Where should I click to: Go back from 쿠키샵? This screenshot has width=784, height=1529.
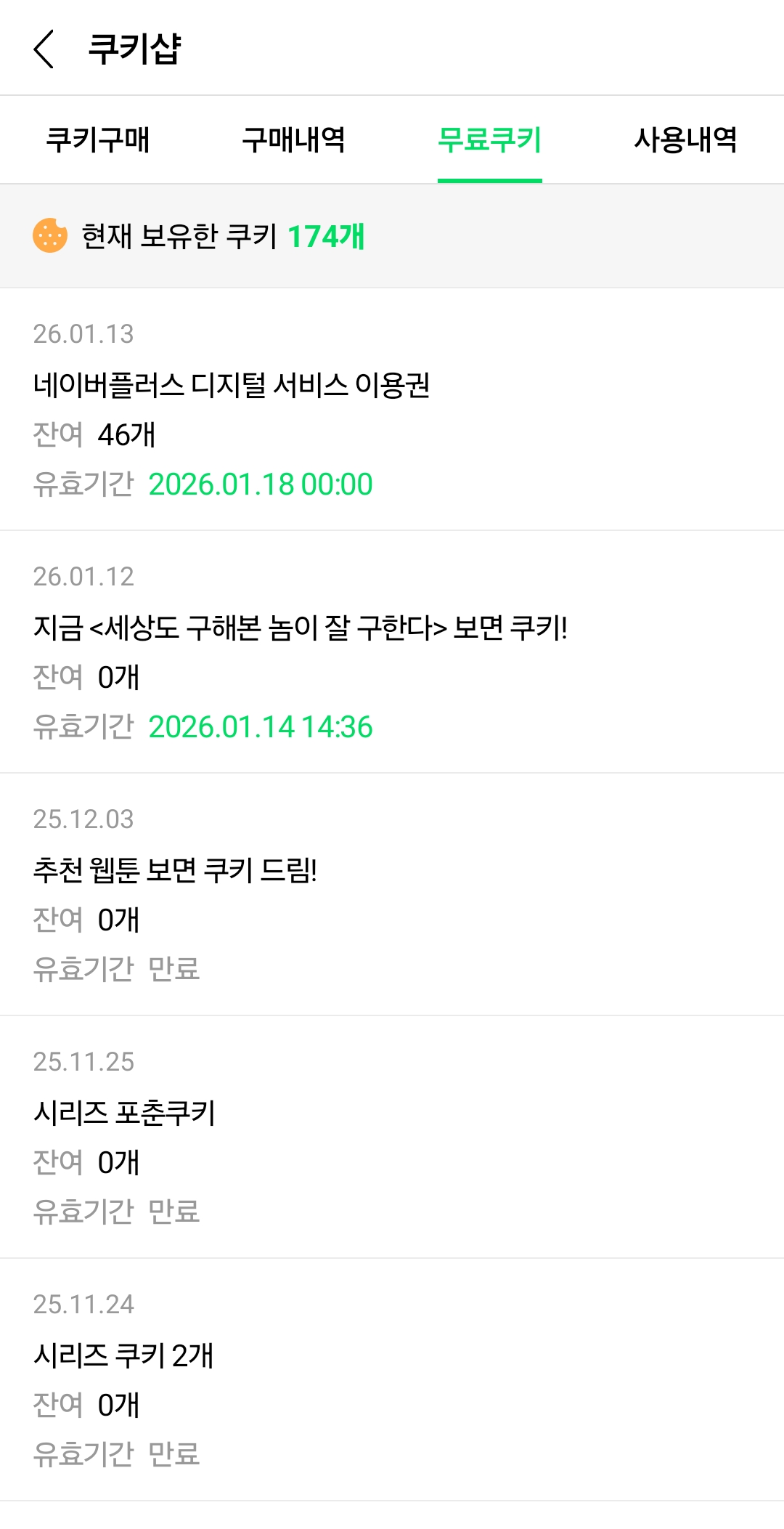point(44,49)
